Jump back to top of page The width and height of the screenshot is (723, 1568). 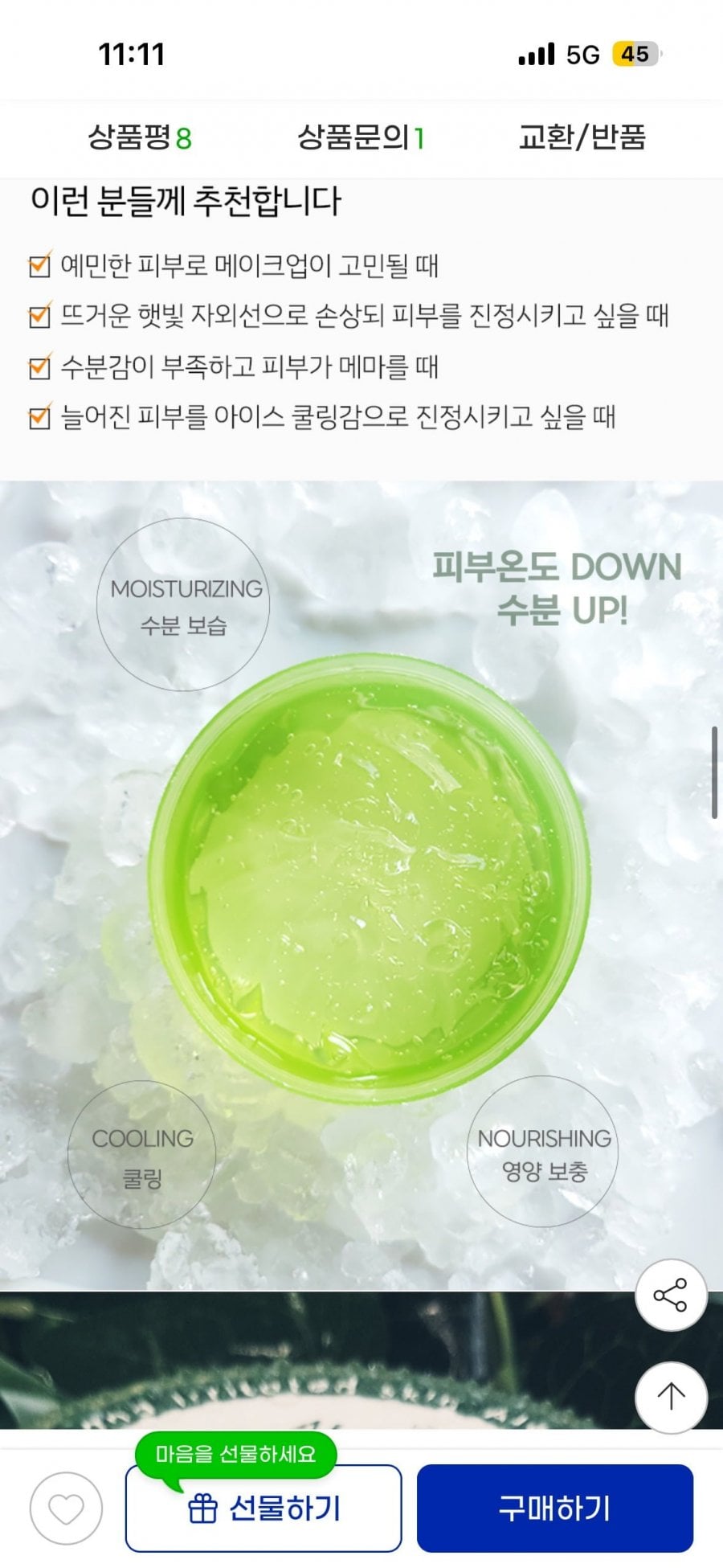pyautogui.click(x=670, y=1397)
